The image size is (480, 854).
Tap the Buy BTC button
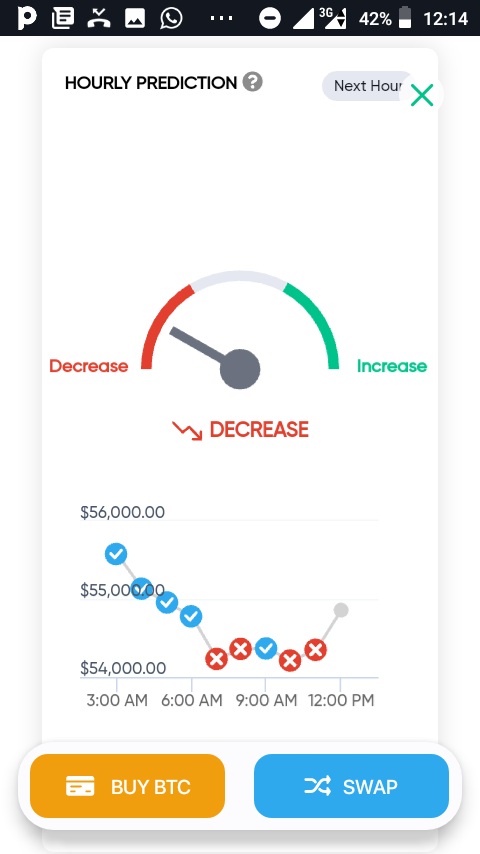click(127, 786)
